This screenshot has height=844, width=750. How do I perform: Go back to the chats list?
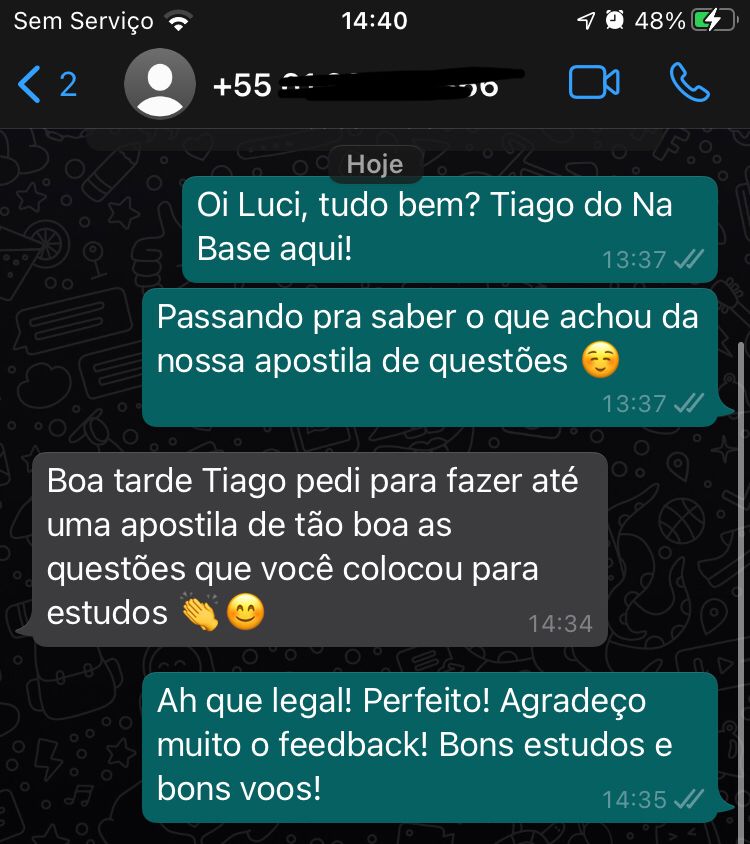click(44, 84)
